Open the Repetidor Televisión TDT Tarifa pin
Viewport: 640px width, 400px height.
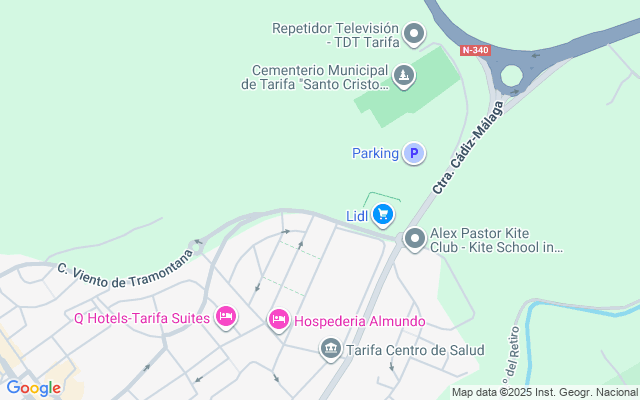tap(414, 34)
